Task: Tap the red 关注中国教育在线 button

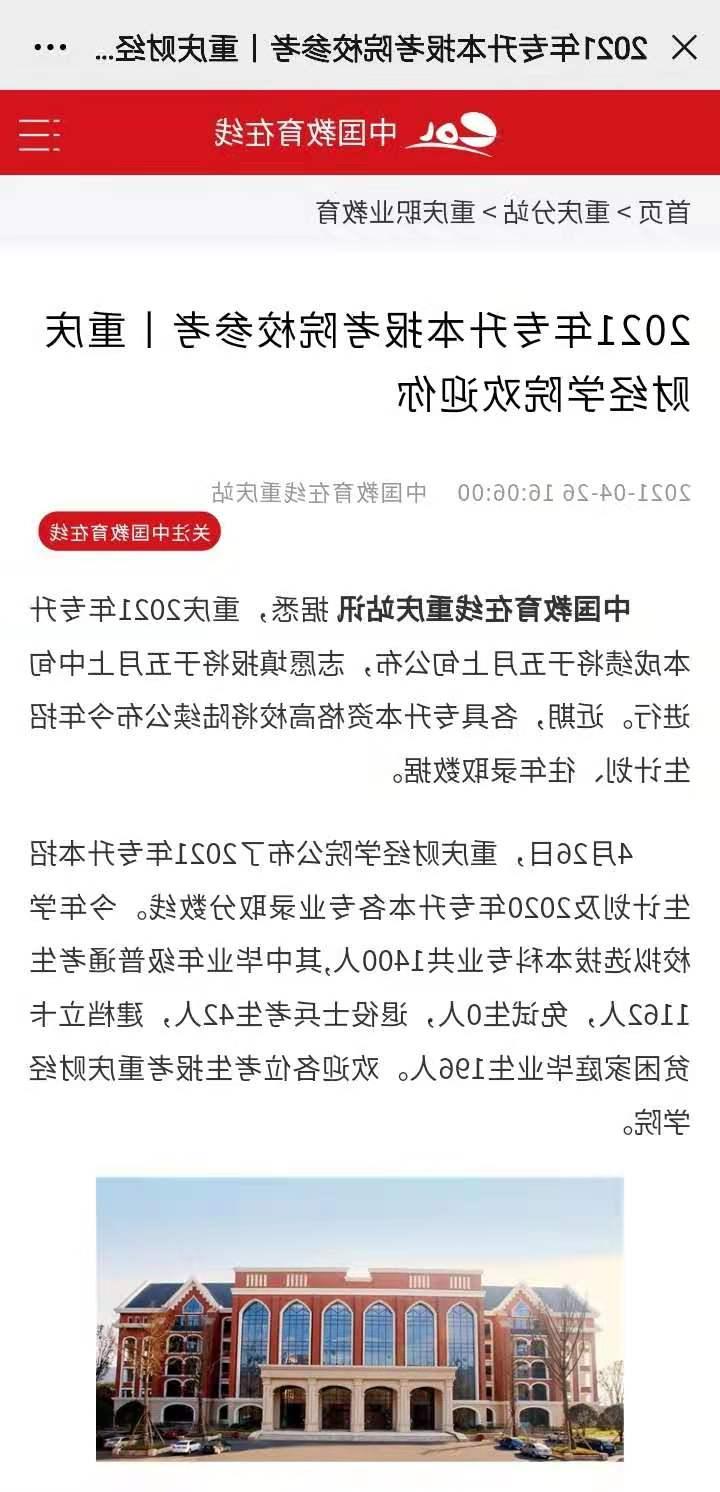Action: tap(129, 532)
